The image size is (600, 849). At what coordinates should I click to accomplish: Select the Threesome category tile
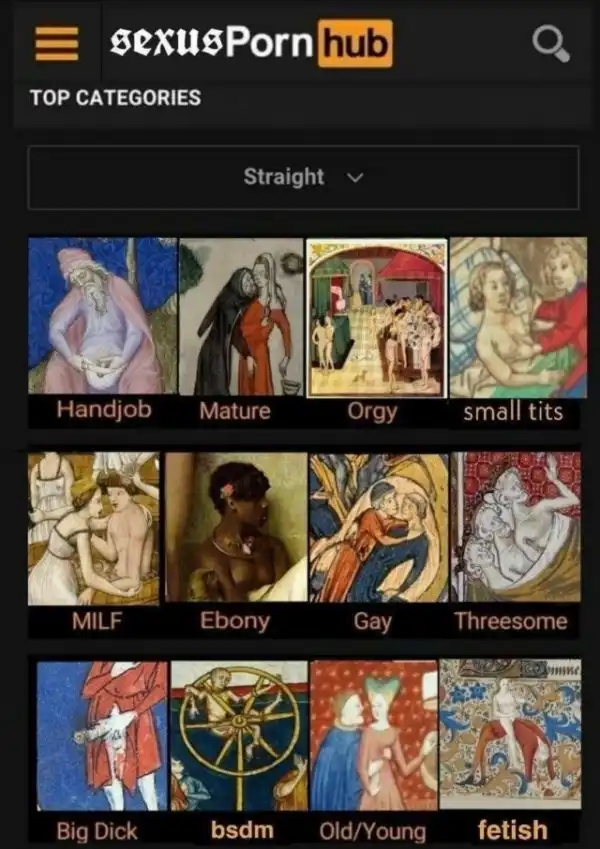point(515,540)
